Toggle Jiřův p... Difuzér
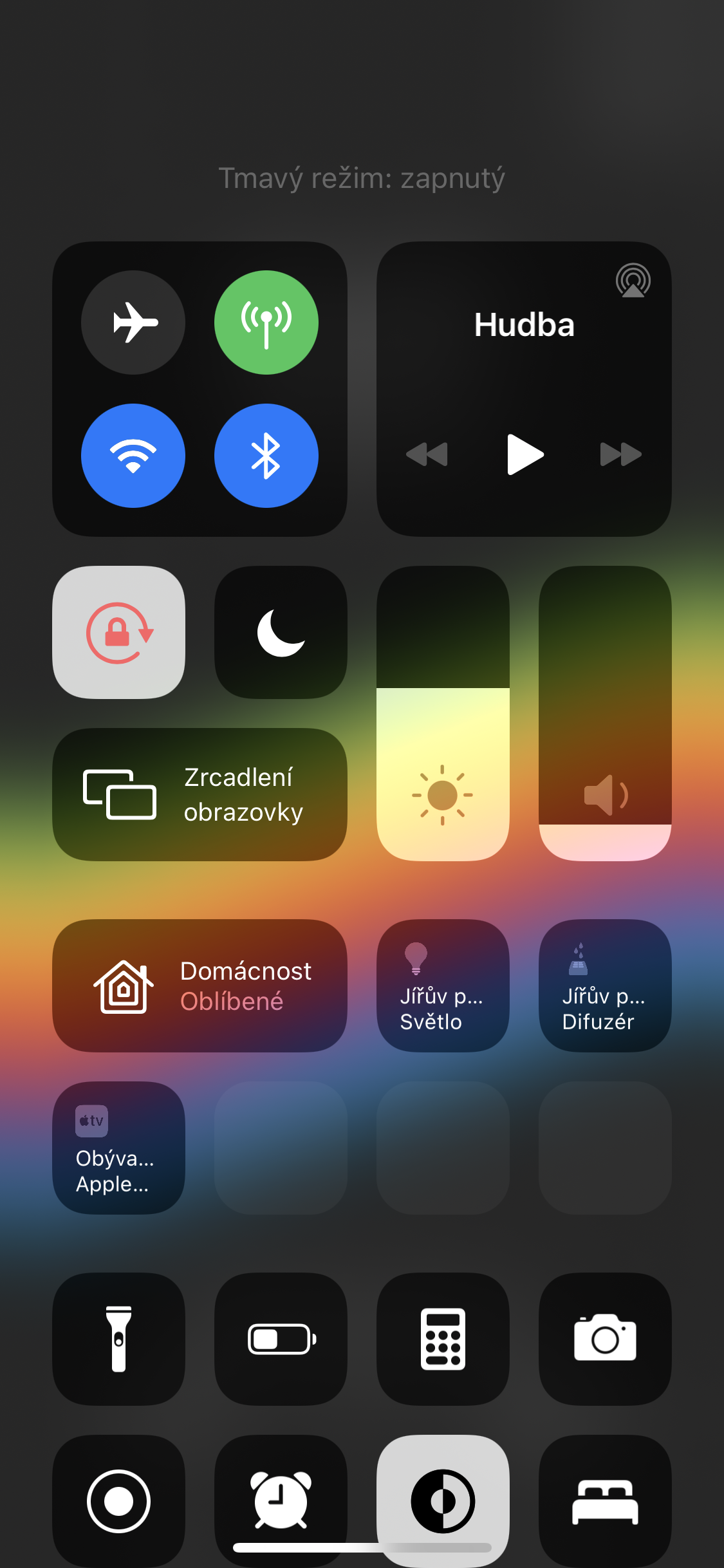Image resolution: width=724 pixels, height=1568 pixels. 605,985
